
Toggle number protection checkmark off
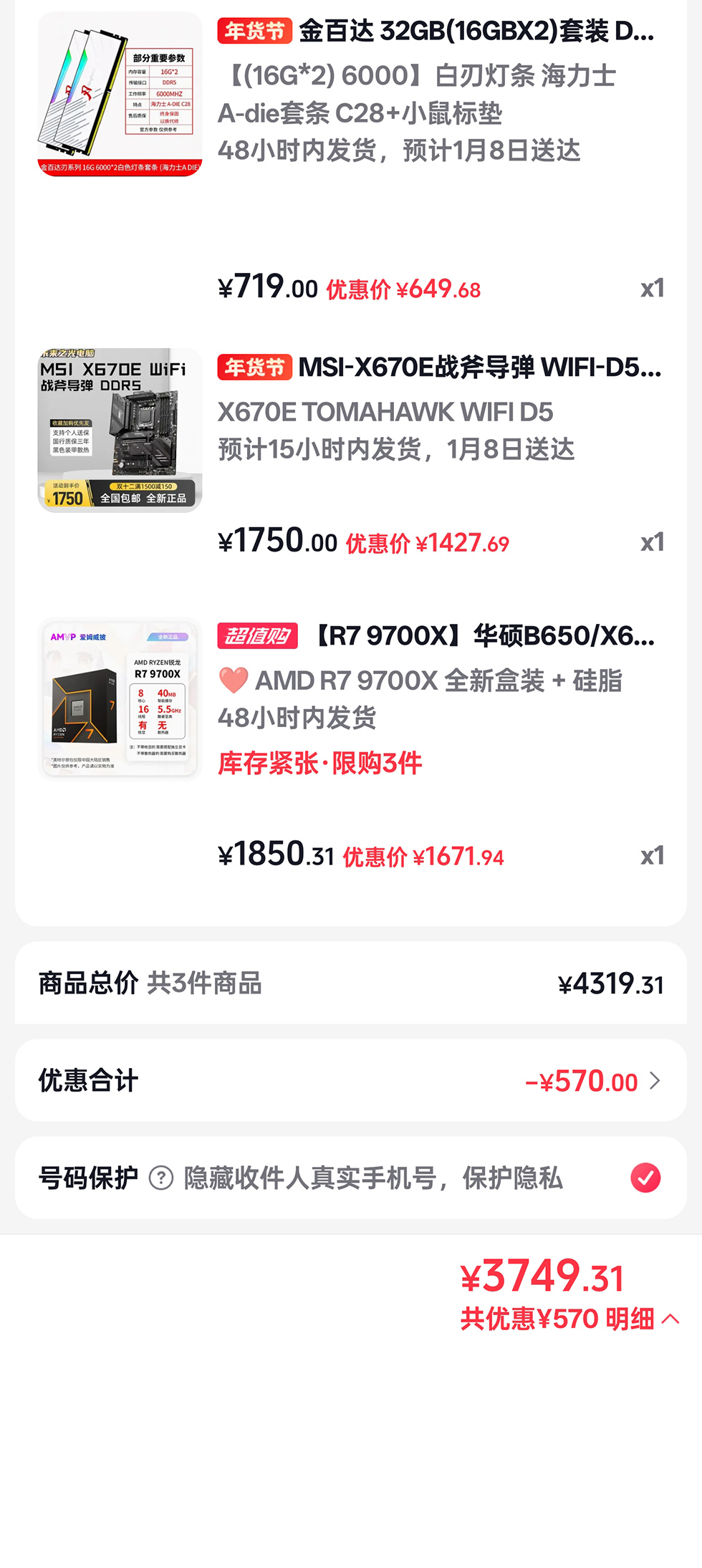(x=647, y=1177)
